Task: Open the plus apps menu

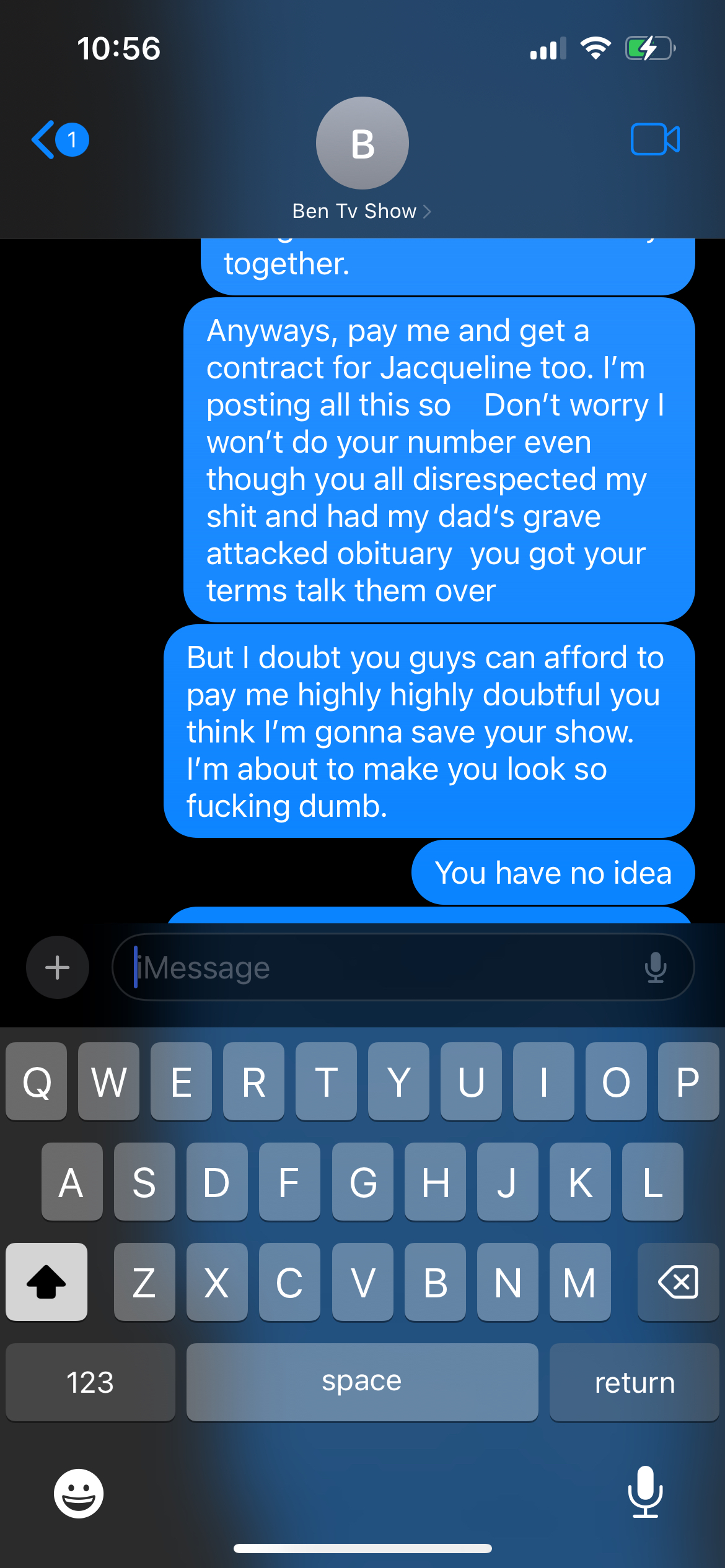Action: pyautogui.click(x=58, y=967)
